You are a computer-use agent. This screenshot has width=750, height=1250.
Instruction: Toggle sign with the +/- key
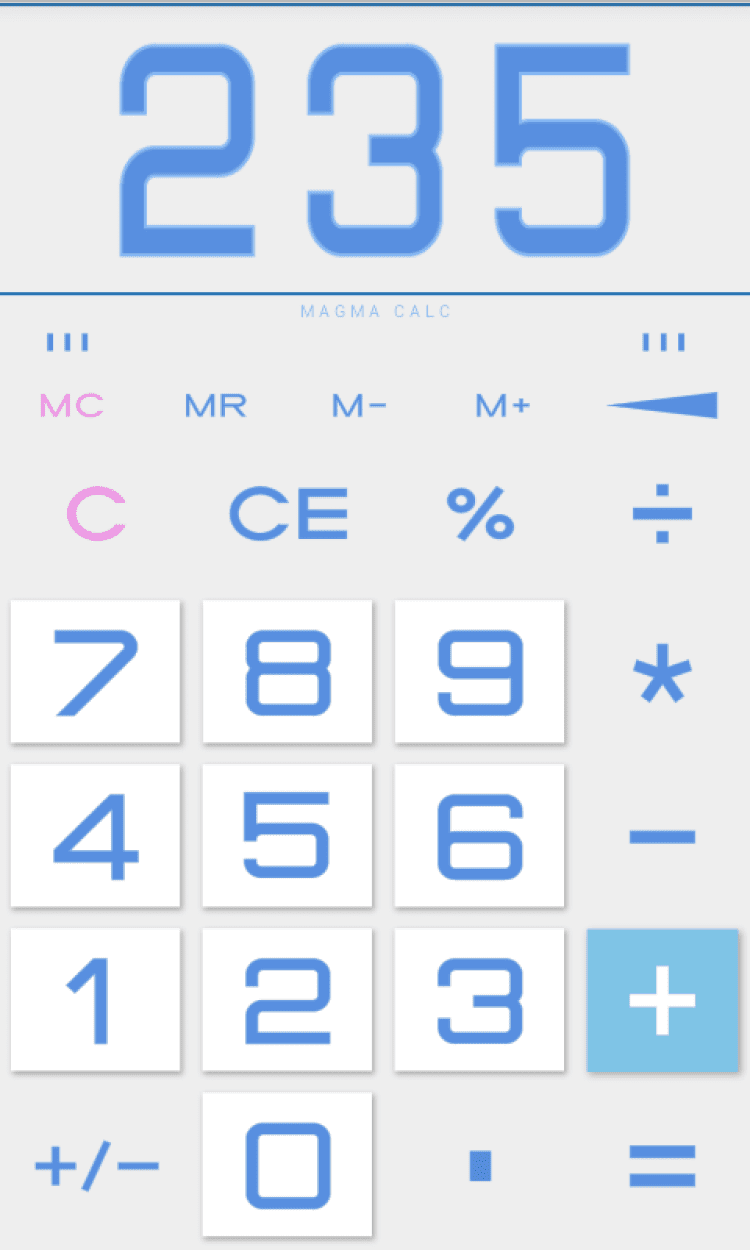(96, 1166)
